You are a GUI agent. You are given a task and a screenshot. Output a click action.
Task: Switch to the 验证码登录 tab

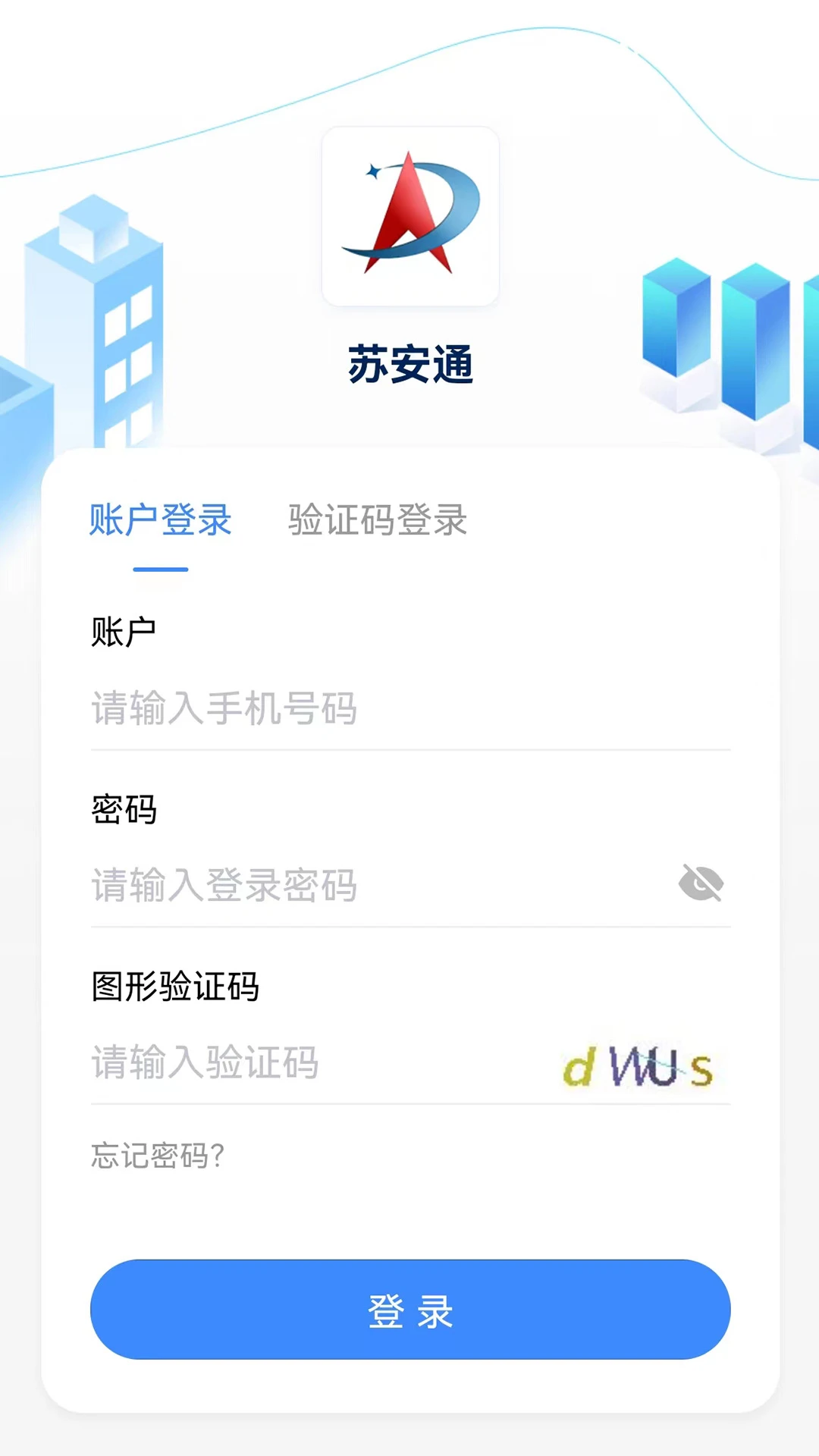[x=377, y=520]
